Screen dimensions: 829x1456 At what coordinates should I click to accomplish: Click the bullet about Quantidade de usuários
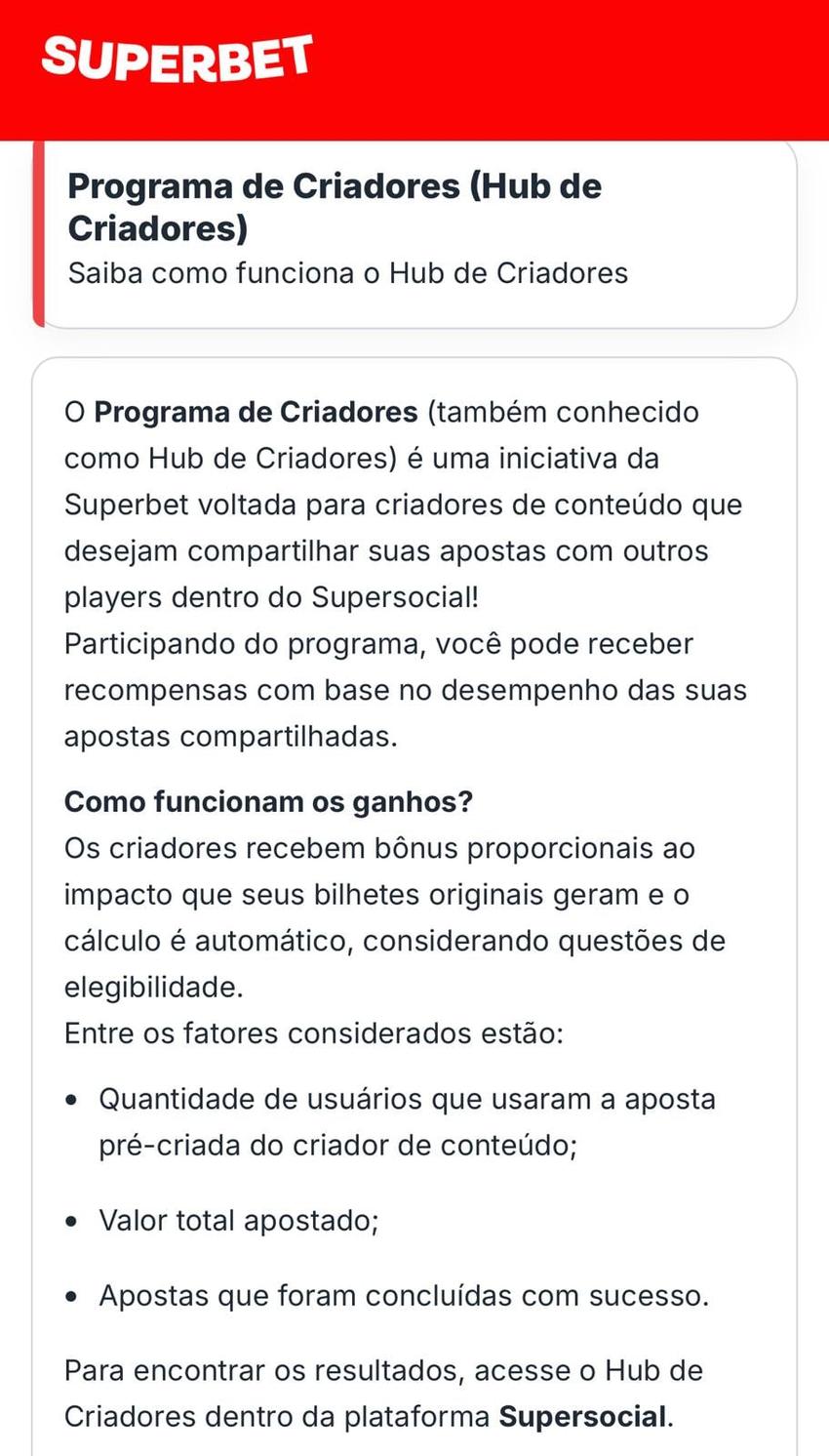point(407,1121)
